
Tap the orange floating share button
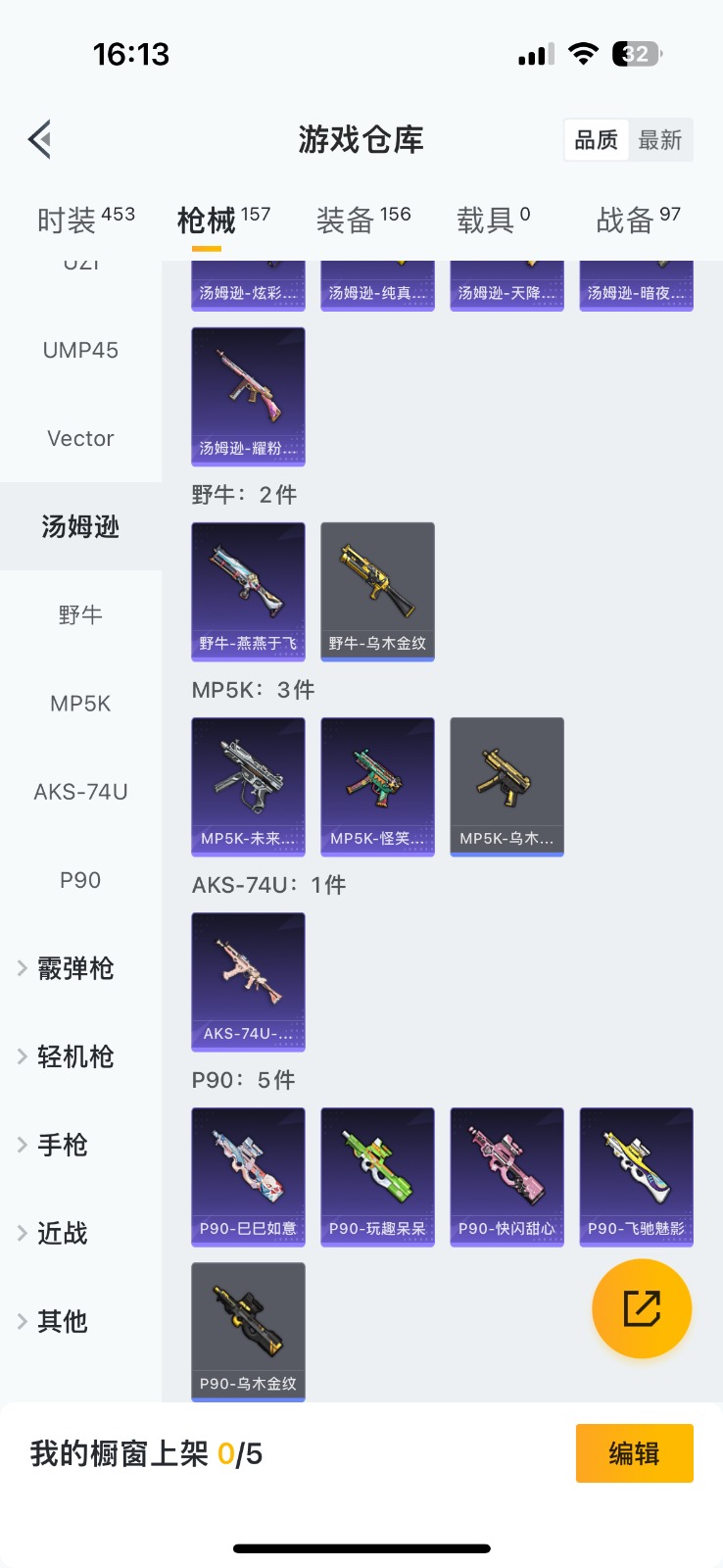642,1308
